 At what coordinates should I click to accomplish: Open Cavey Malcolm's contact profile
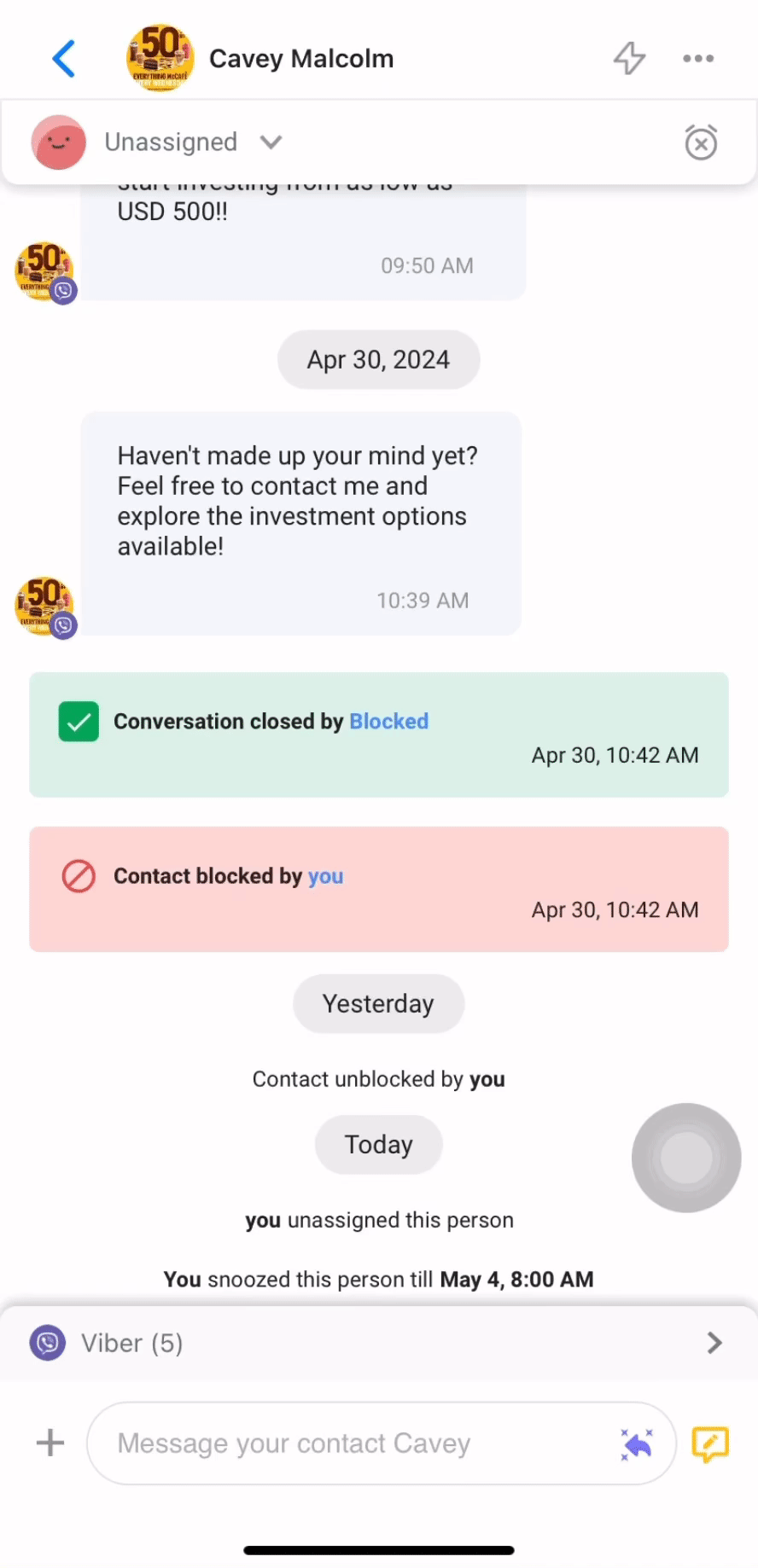pyautogui.click(x=300, y=59)
